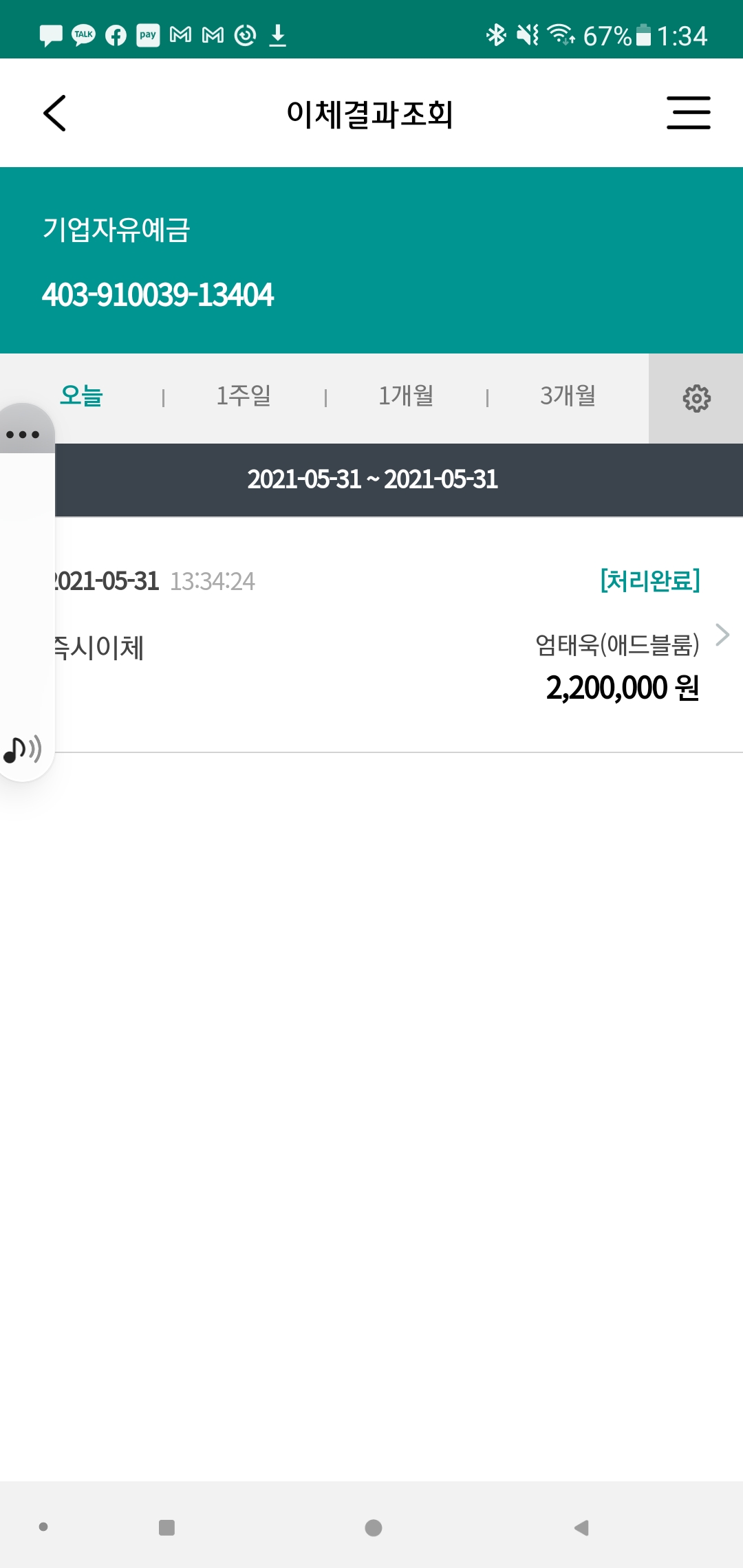Tap the system home button

coord(373,1527)
